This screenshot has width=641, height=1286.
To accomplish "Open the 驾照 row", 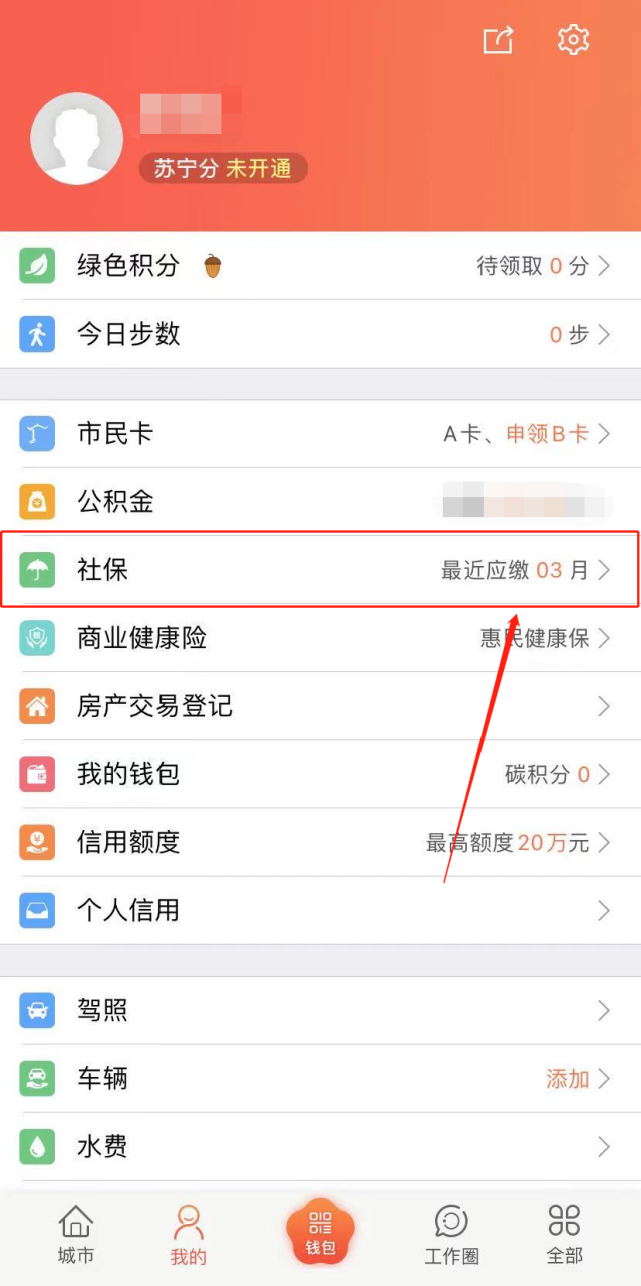I will pos(320,1010).
